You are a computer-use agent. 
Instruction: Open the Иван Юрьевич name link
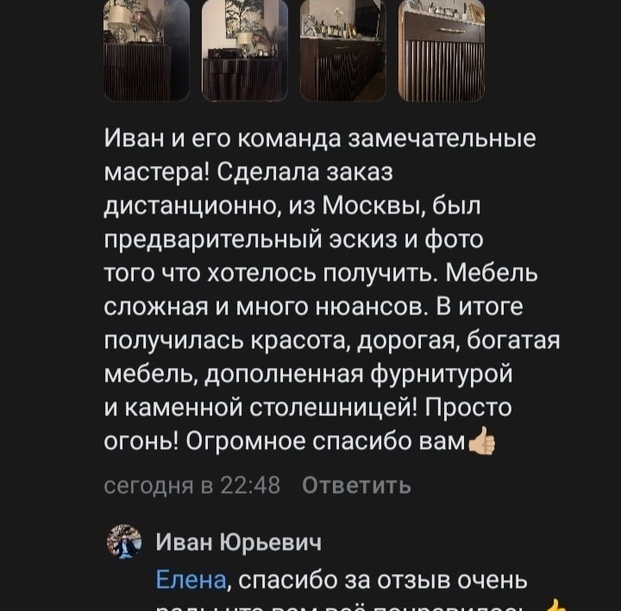[x=239, y=542]
